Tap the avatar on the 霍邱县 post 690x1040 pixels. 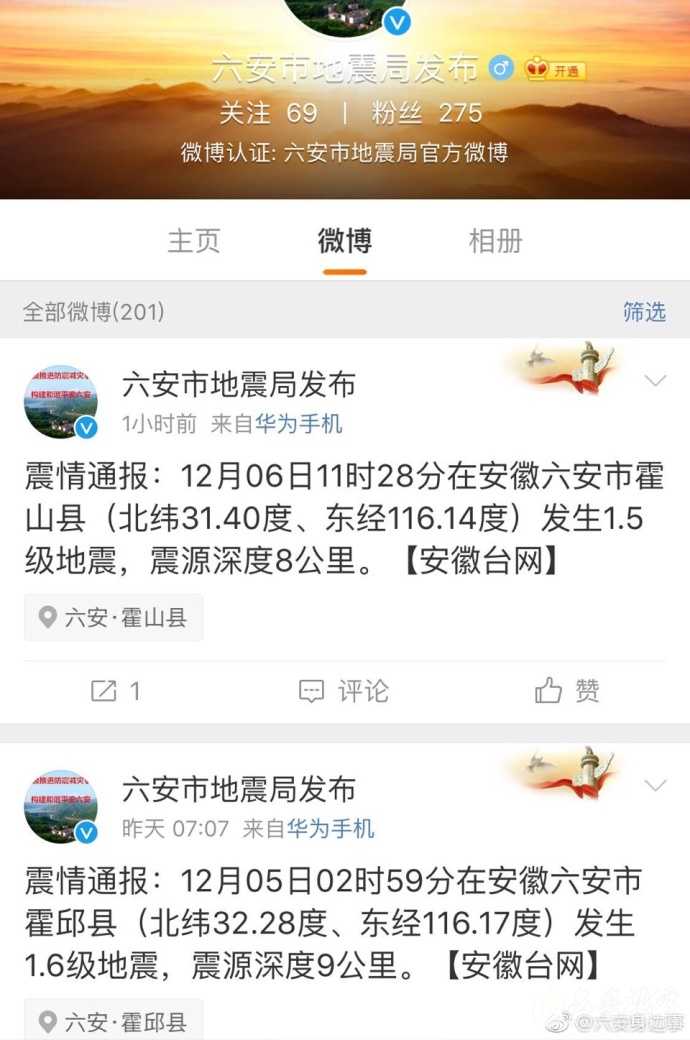click(61, 805)
